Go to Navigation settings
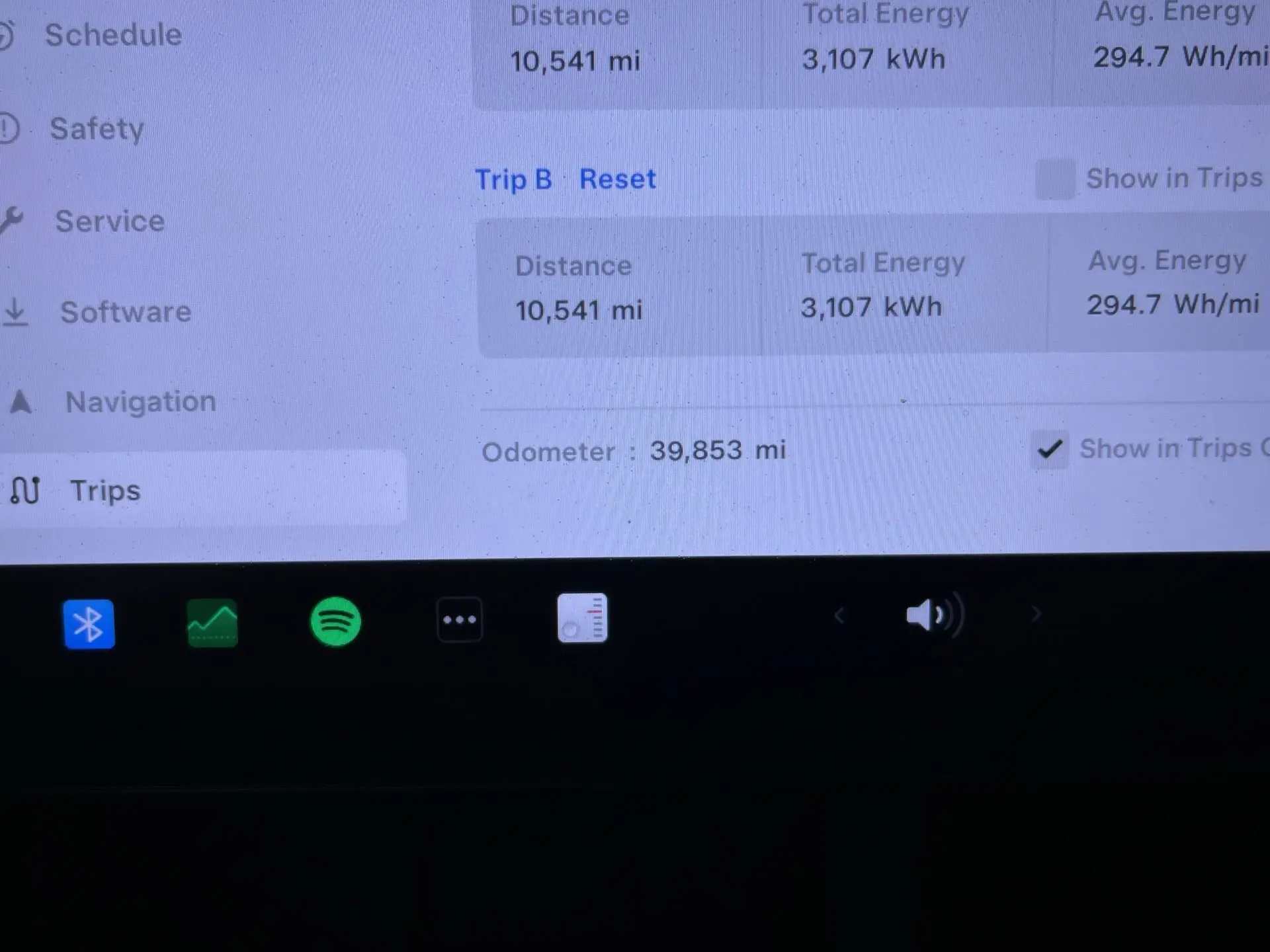This screenshot has height=952, width=1270. pos(140,402)
